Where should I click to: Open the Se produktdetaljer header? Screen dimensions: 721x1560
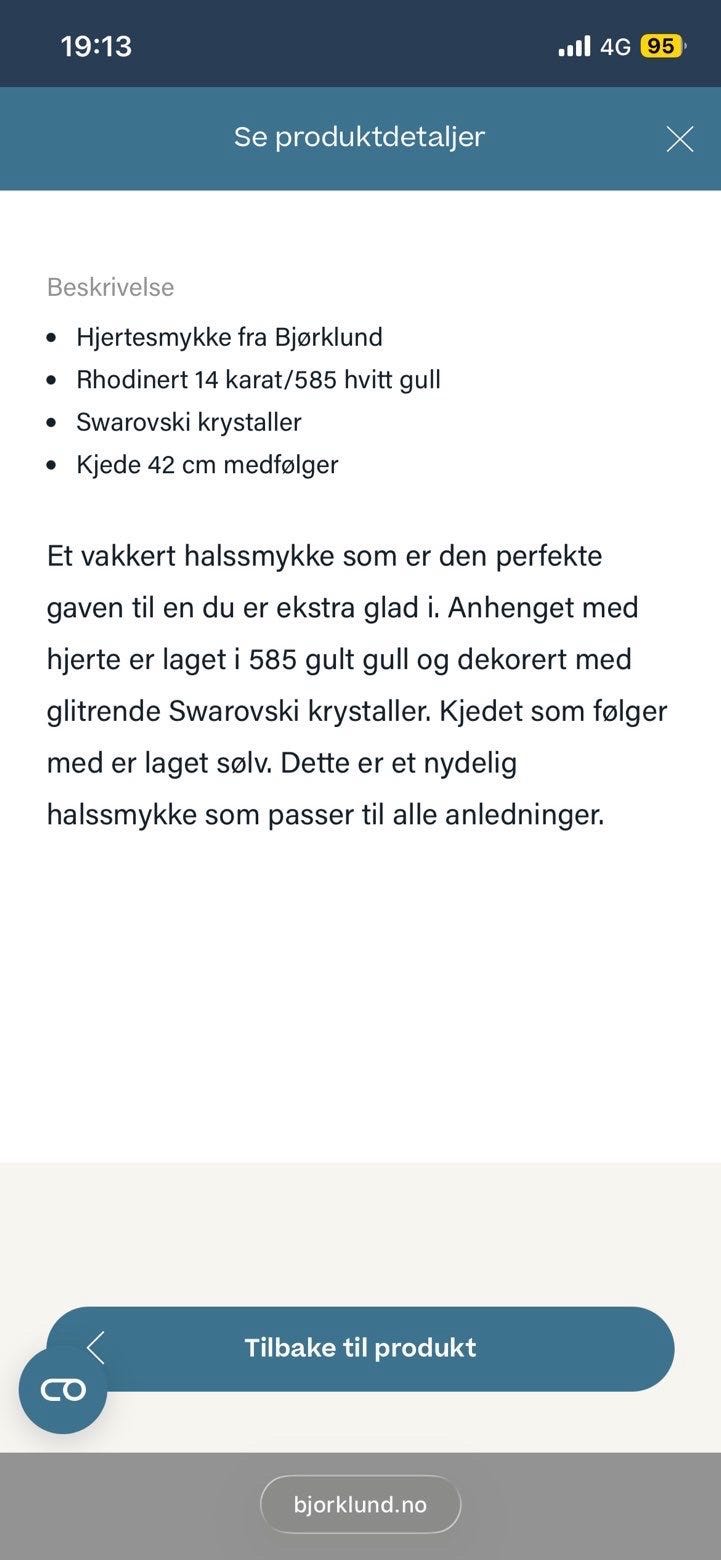click(x=360, y=137)
